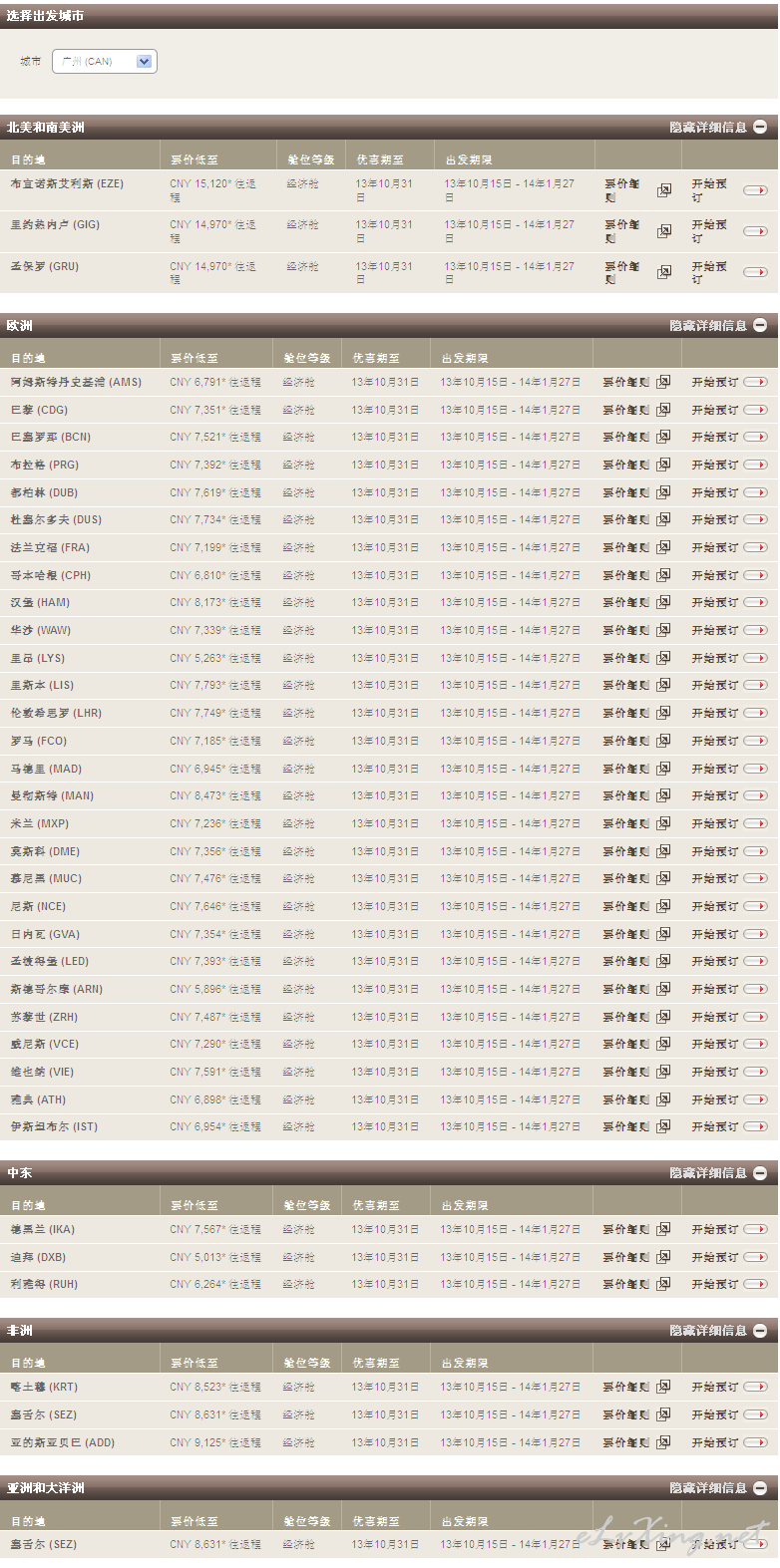This screenshot has width=780, height=1568.
Task: Hide details of the 中东 section
Action: (x=718, y=1173)
